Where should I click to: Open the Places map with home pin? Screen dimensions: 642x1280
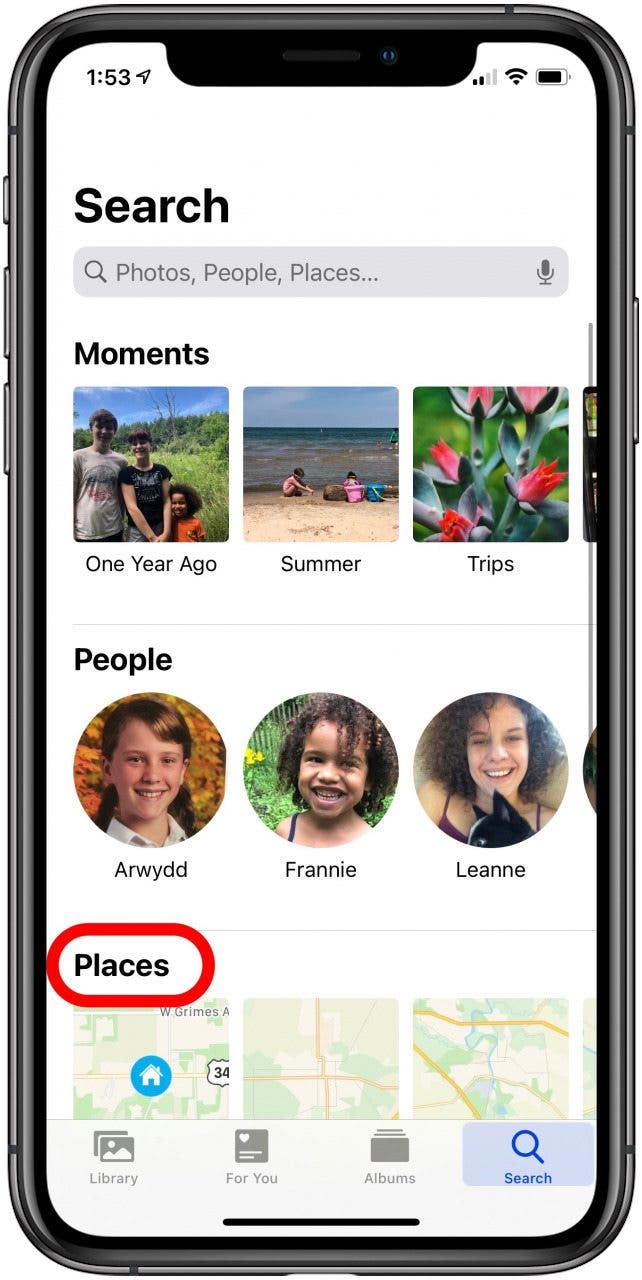click(151, 1058)
